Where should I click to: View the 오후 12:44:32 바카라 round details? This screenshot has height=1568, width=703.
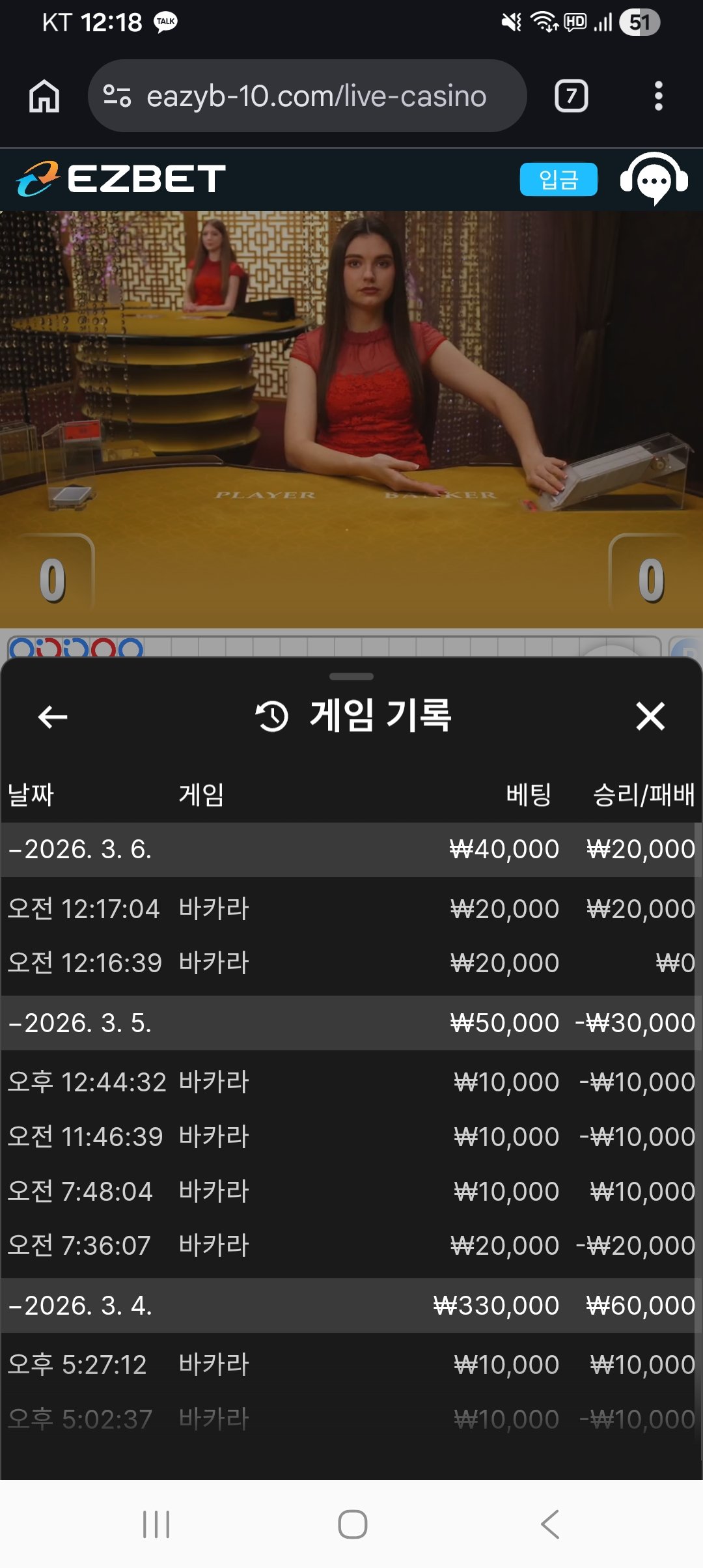(351, 1082)
